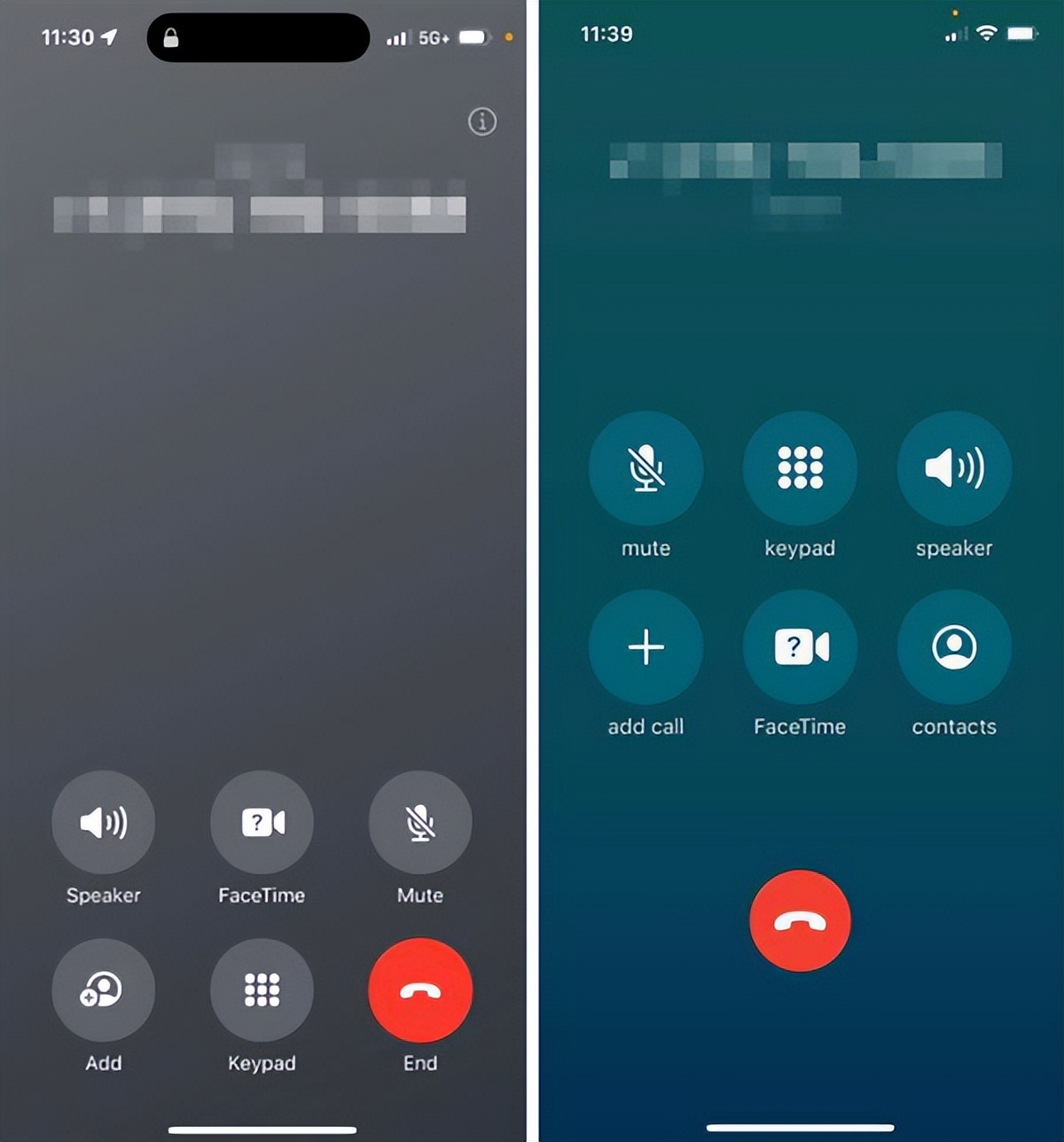Open Keypad on the gray call screen
Image resolution: width=1064 pixels, height=1142 pixels.
point(262,989)
